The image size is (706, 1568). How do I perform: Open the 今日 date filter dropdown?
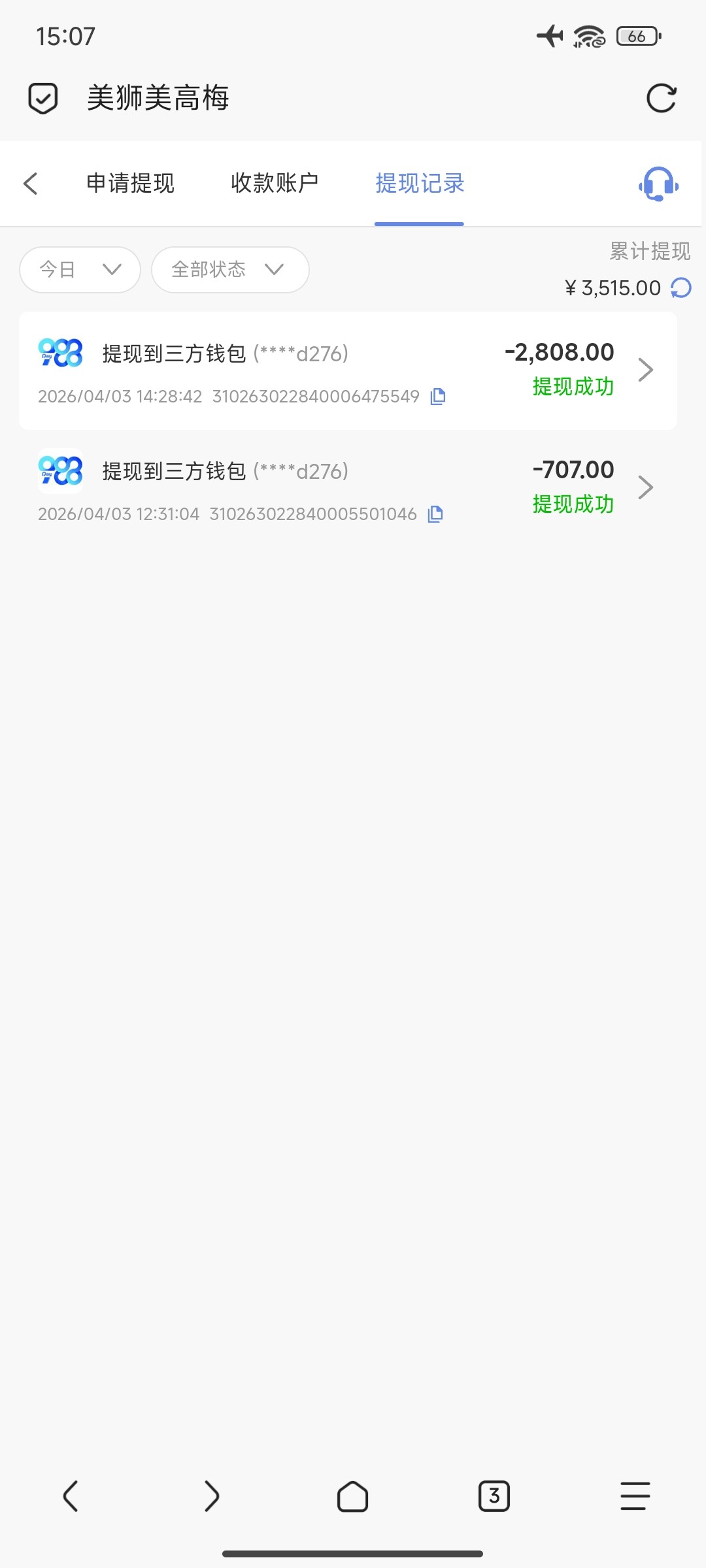click(79, 269)
